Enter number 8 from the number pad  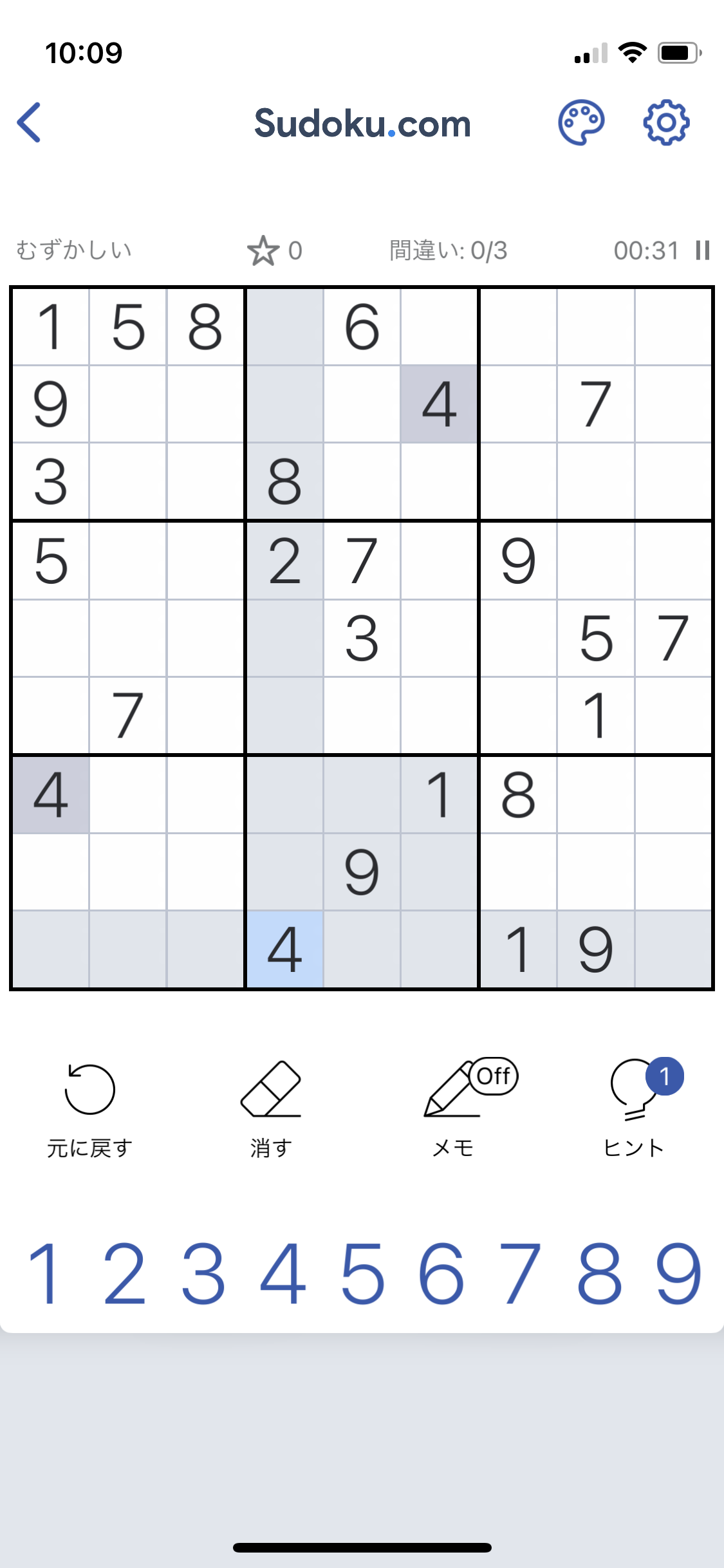coord(599,1273)
